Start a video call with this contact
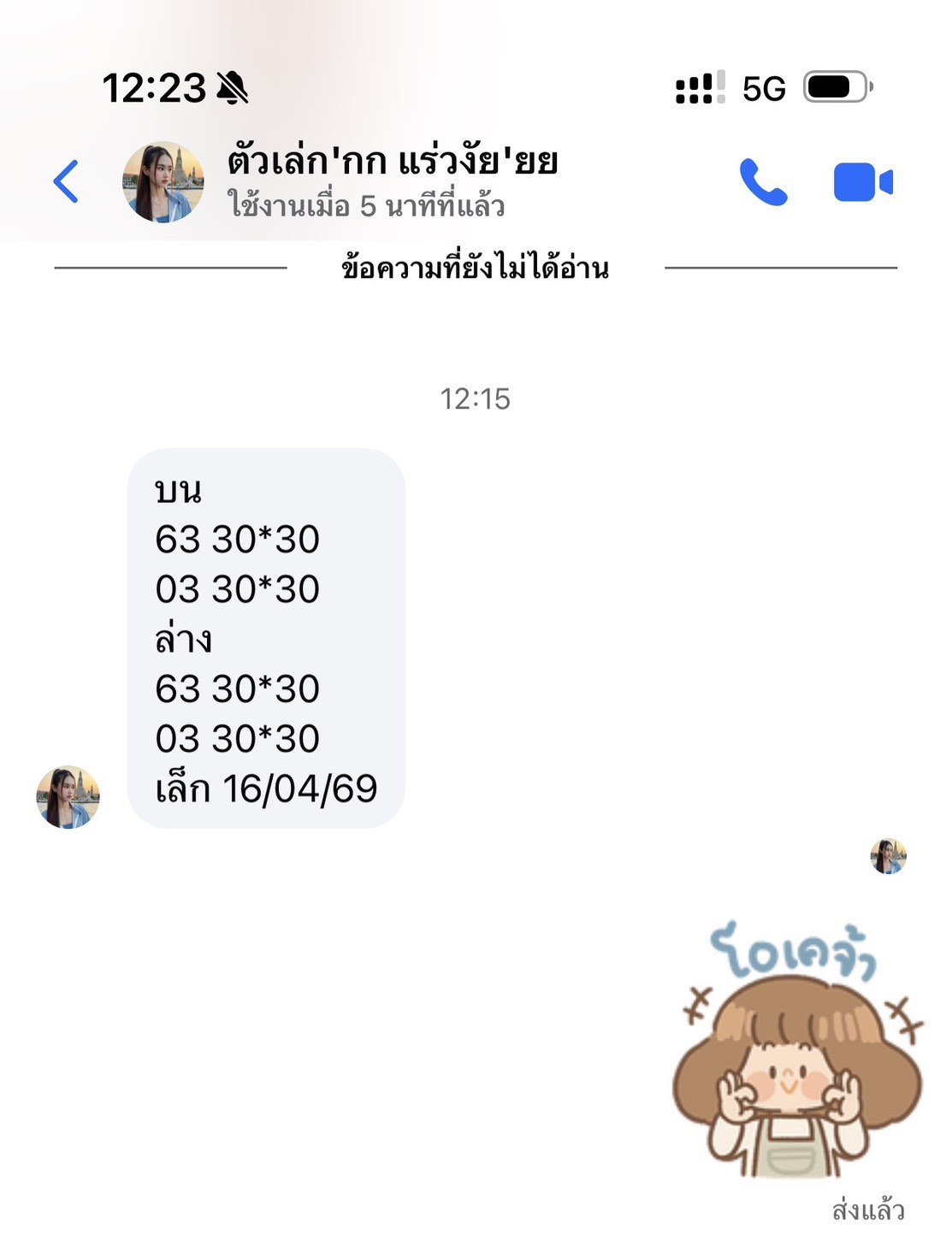This screenshot has height=1258, width=952. (862, 182)
